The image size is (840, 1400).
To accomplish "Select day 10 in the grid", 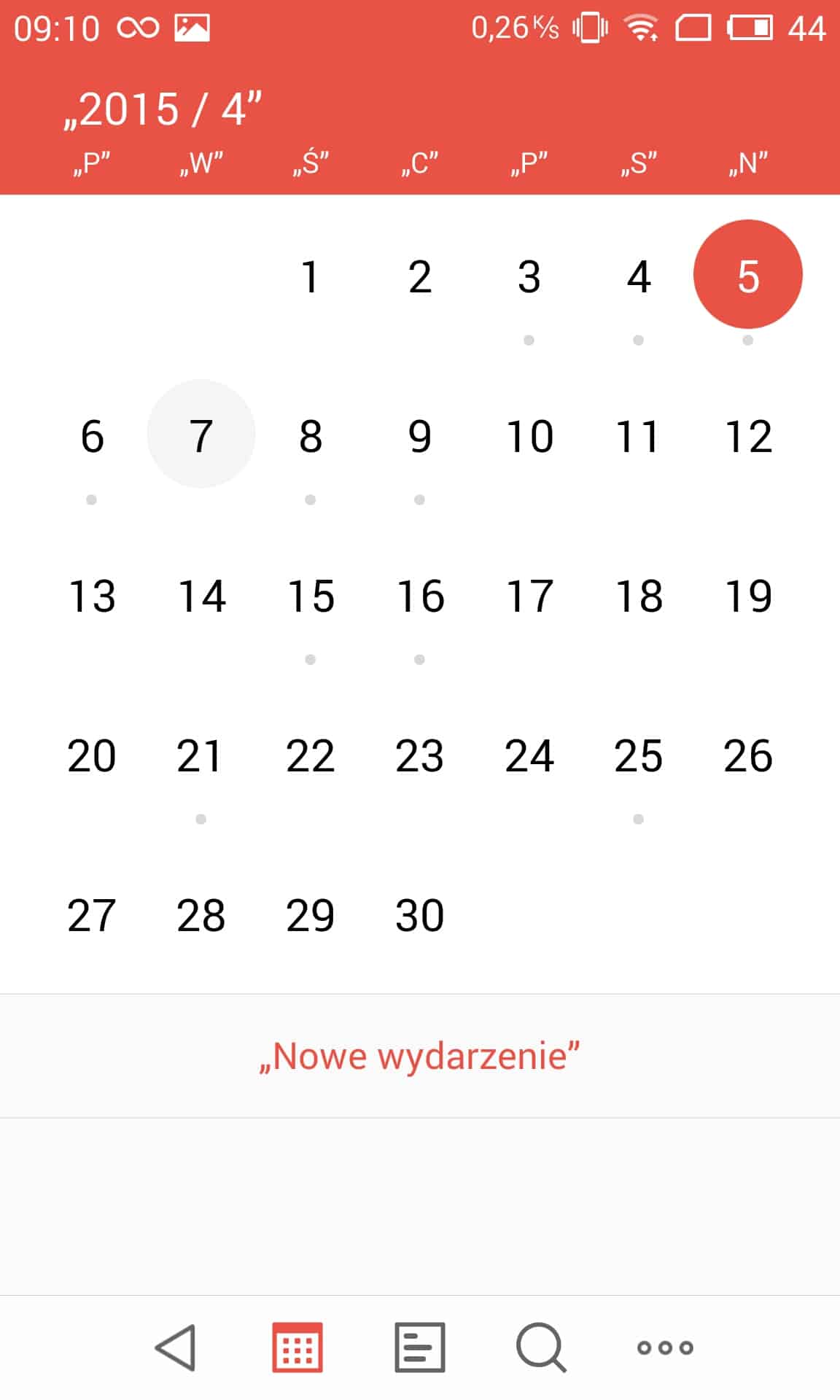I will coord(529,436).
